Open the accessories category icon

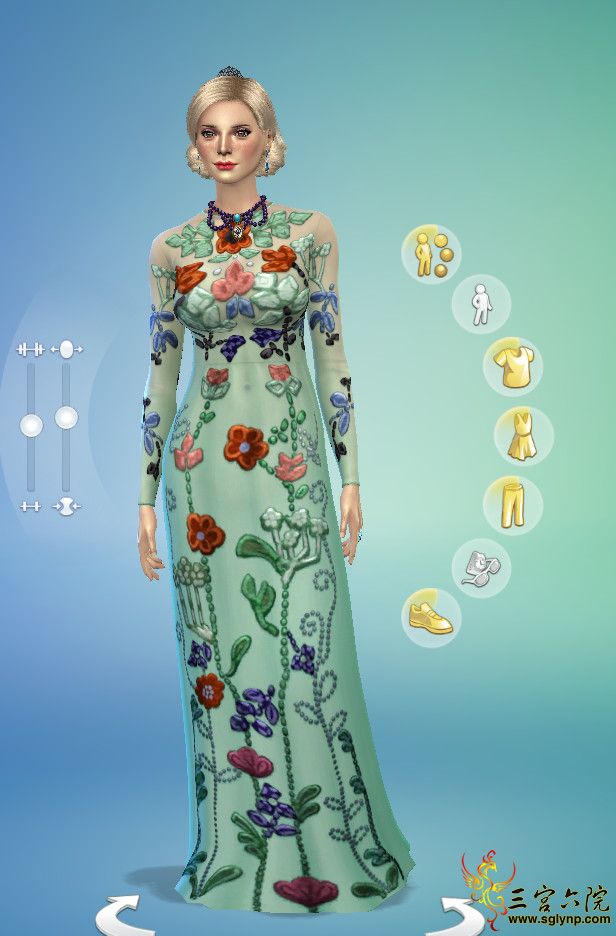point(483,568)
